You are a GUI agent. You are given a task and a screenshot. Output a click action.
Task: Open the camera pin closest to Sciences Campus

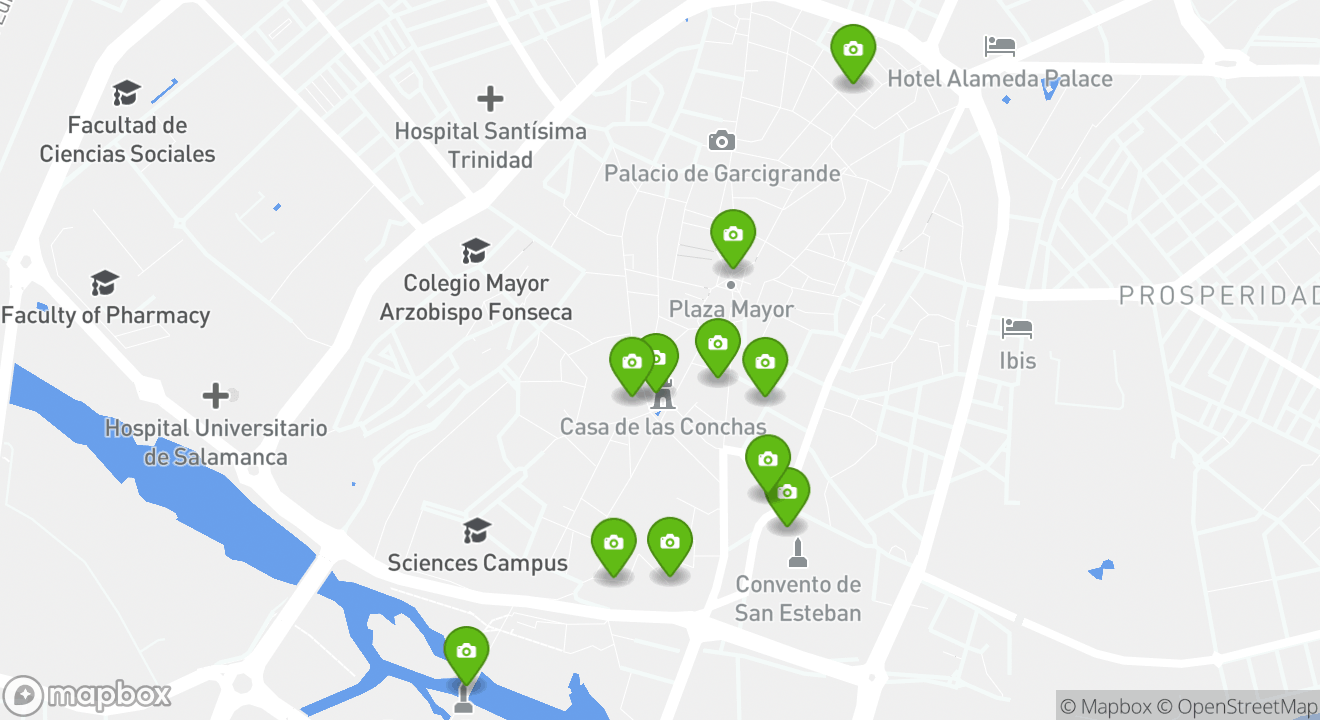coord(613,544)
